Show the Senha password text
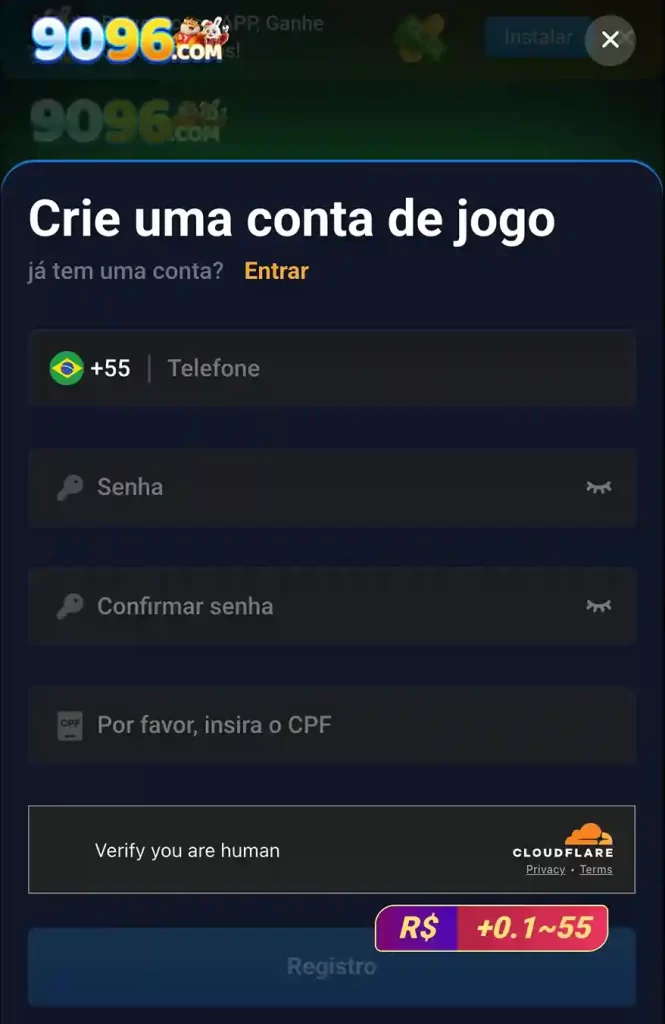This screenshot has width=665, height=1024. pos(598,488)
